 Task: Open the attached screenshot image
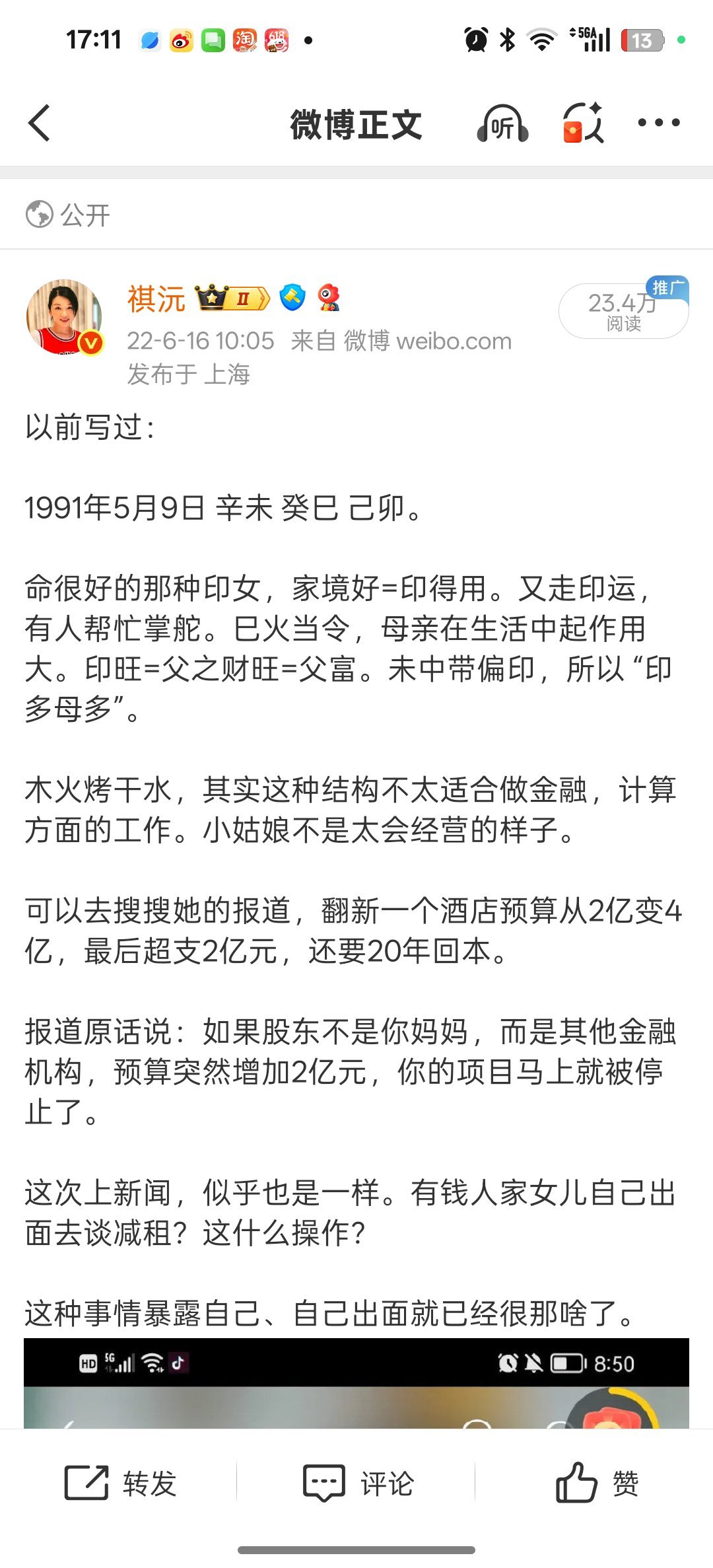click(x=356, y=1383)
